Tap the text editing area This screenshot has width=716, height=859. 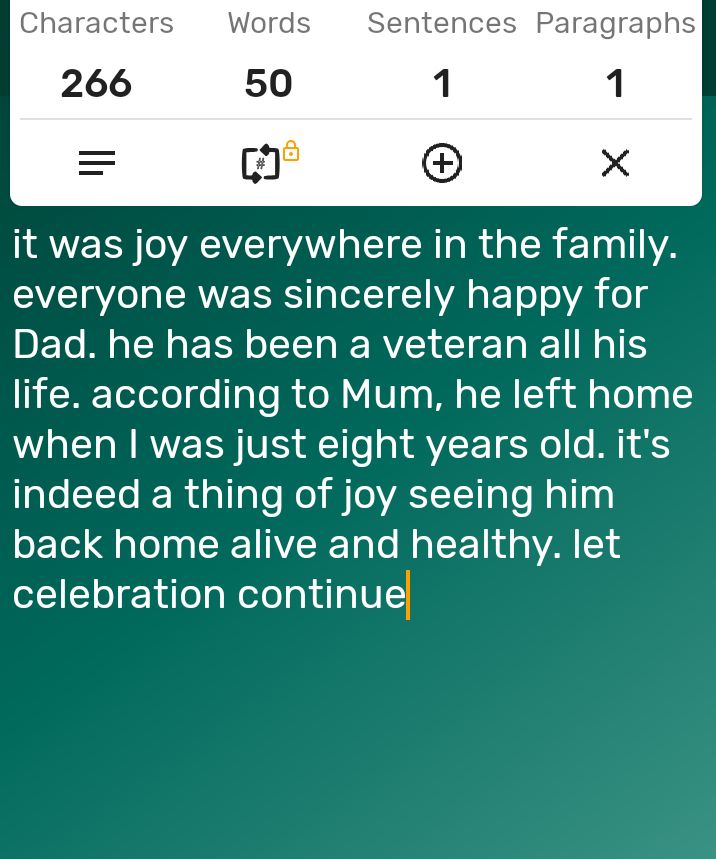coord(357,420)
